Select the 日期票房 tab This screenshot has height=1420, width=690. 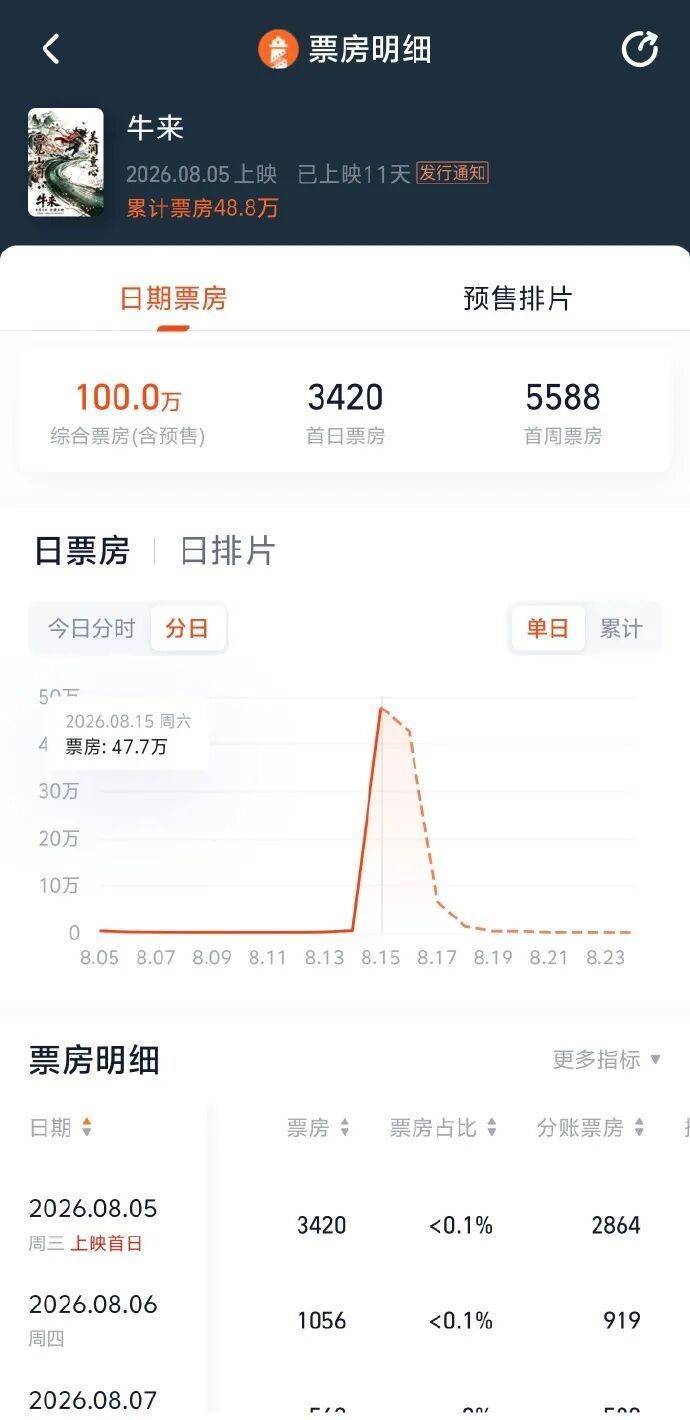click(173, 298)
